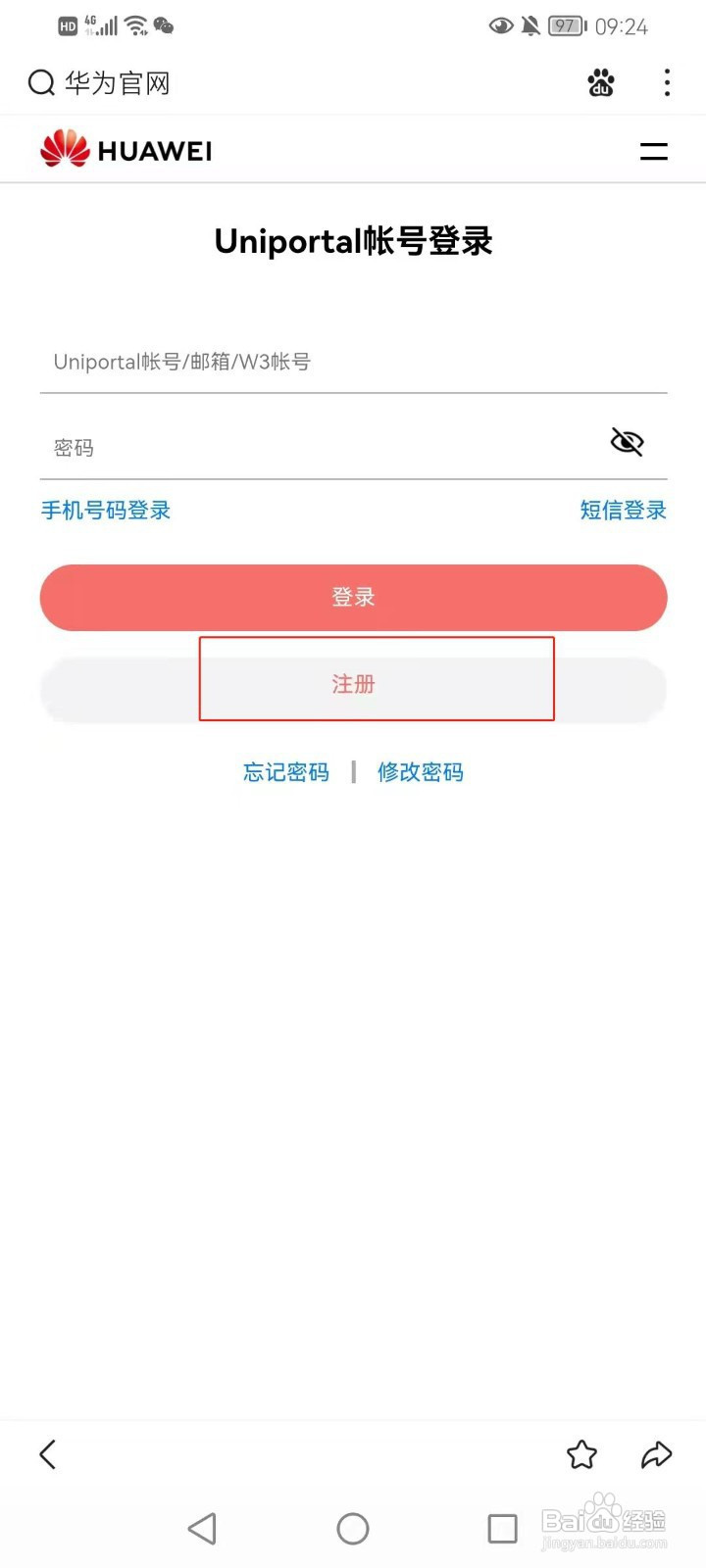Switch to 短信登录 login mode
The height and width of the screenshot is (1568, 706).
624,511
